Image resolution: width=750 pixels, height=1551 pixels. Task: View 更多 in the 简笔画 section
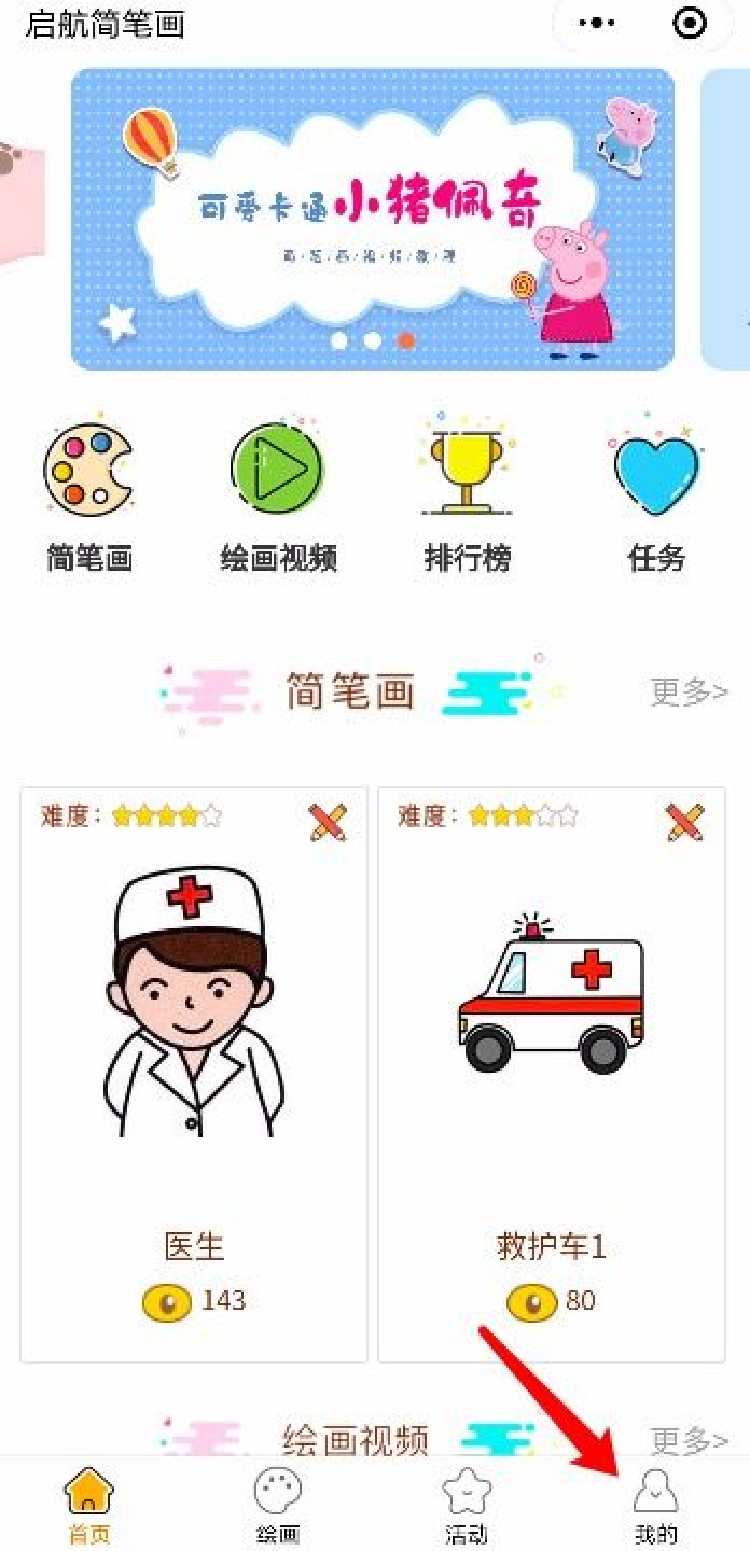pos(689,691)
